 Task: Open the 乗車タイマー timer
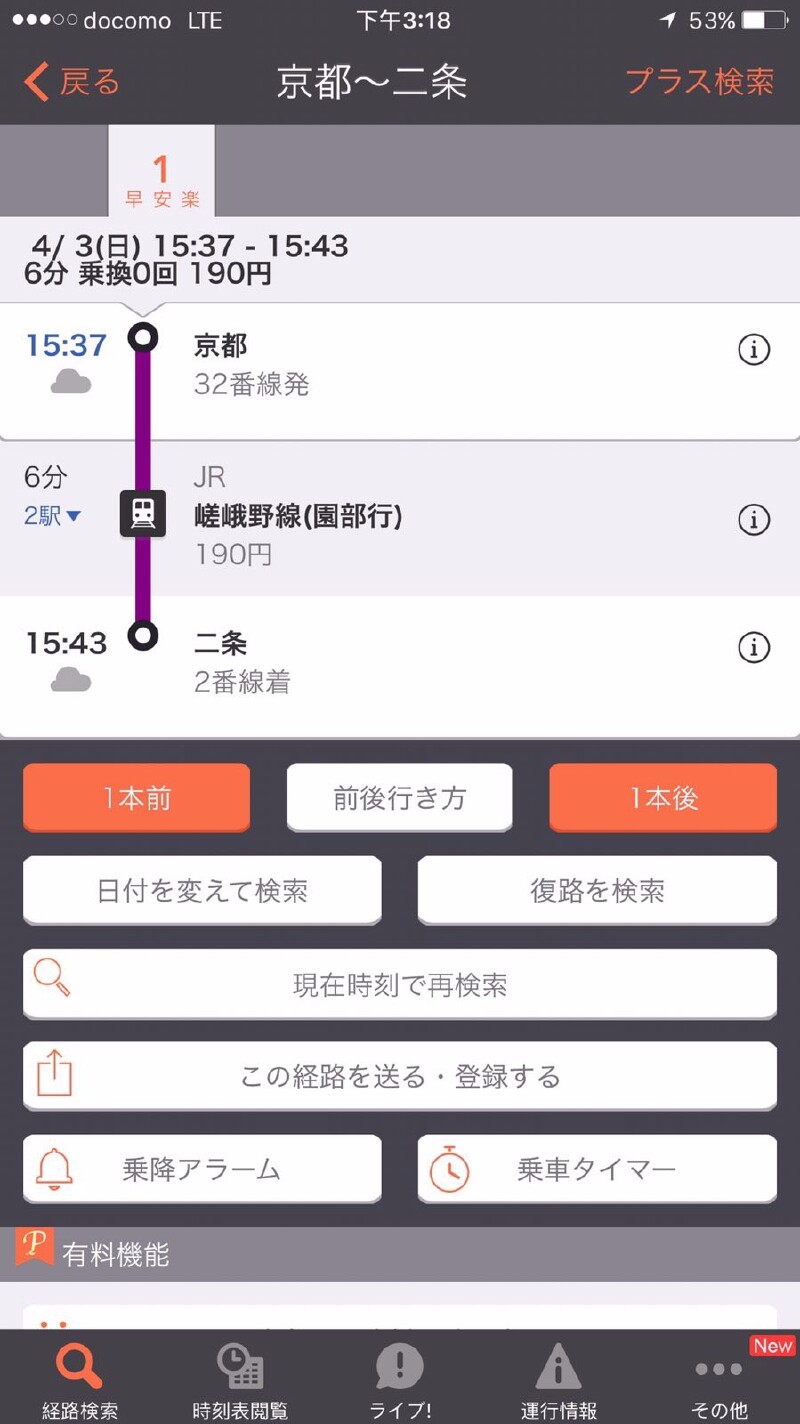(x=597, y=1169)
